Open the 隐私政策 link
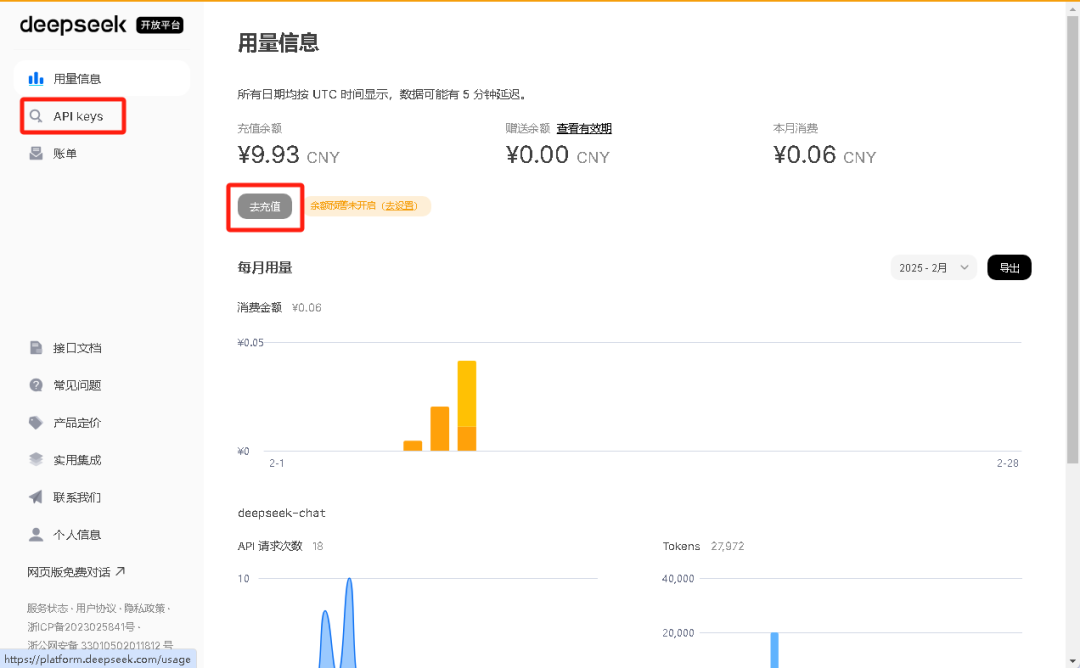1080x668 pixels. click(144, 608)
